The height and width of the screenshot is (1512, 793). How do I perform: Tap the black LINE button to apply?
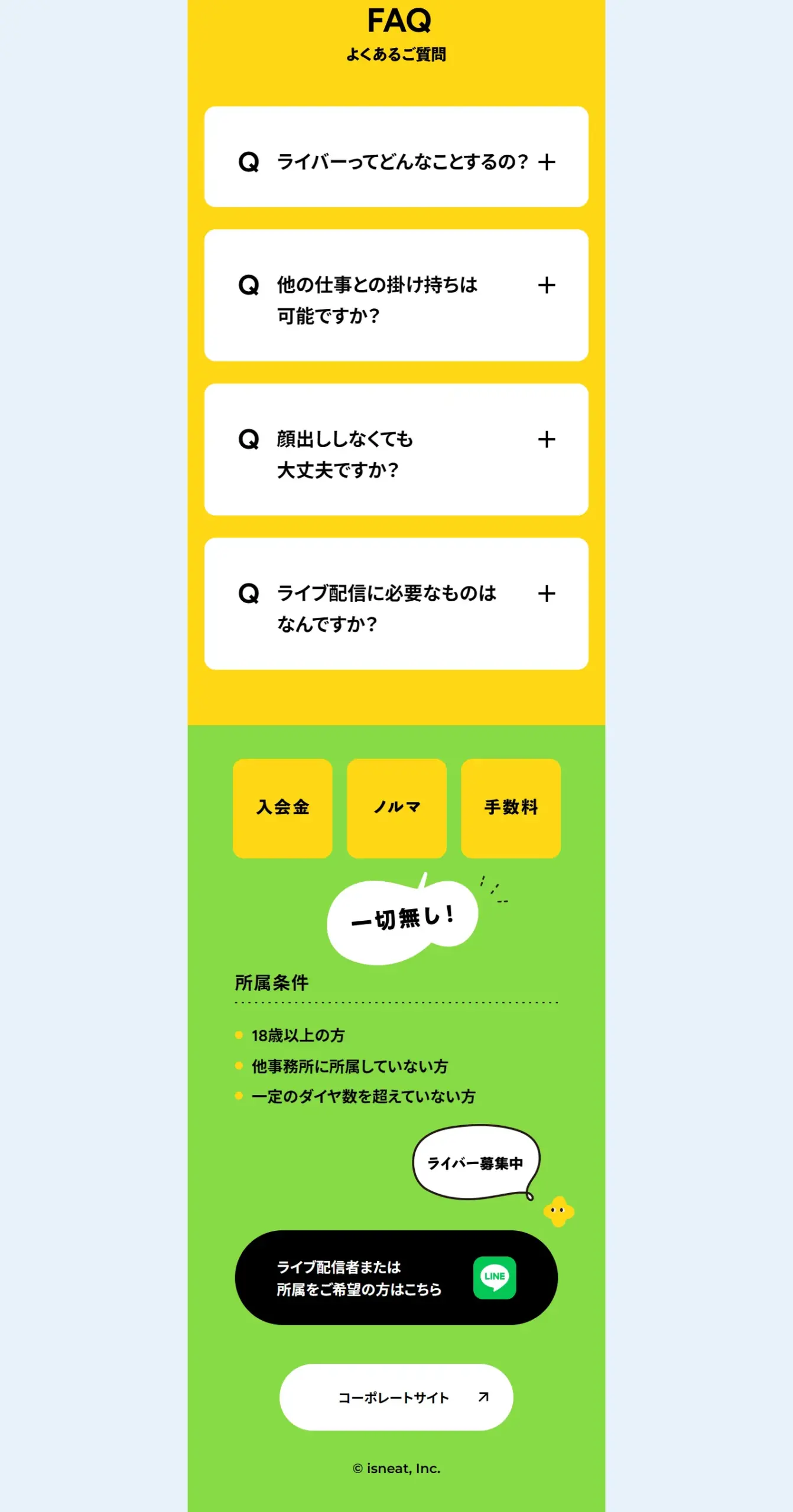396,1278
